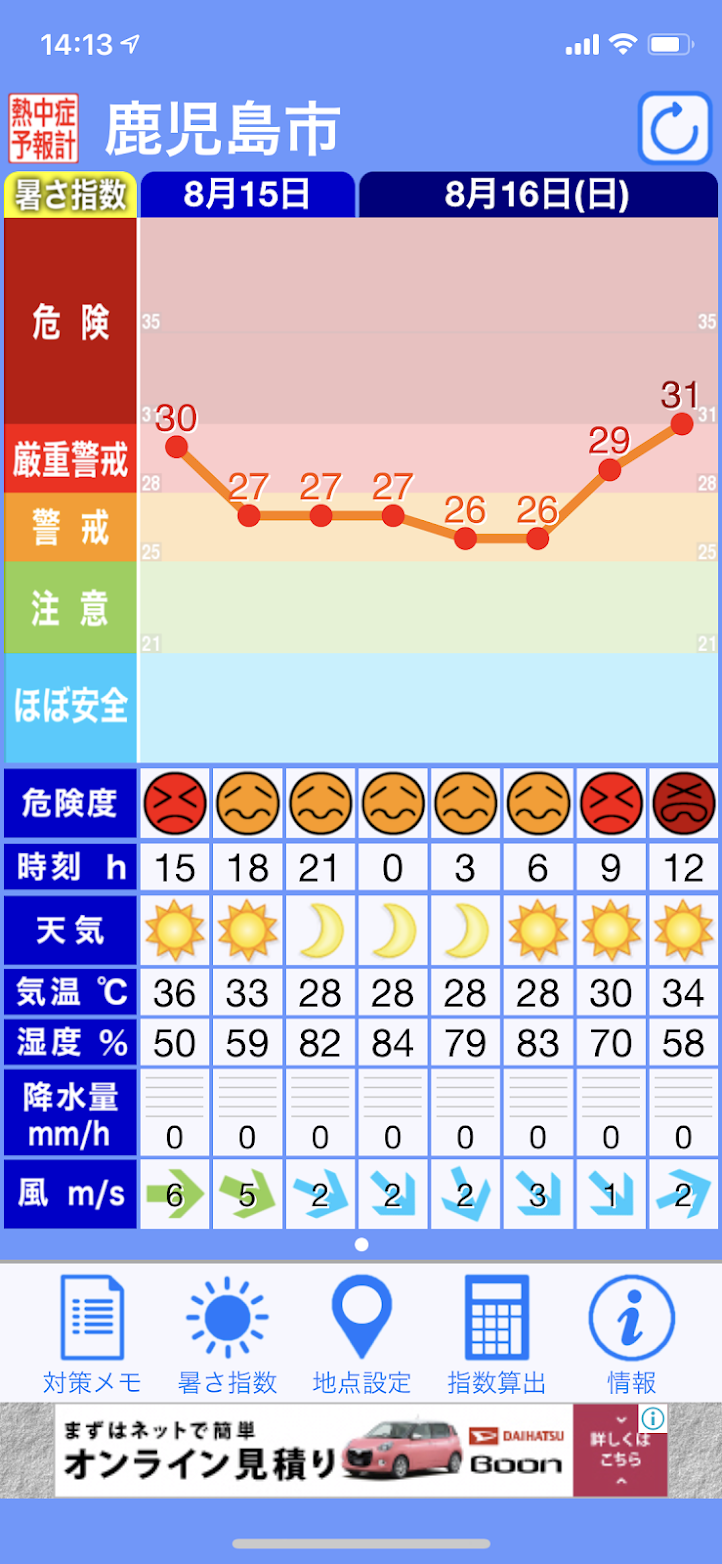Open the 指数算出 calculator
The height and width of the screenshot is (1564, 722).
tap(497, 1335)
